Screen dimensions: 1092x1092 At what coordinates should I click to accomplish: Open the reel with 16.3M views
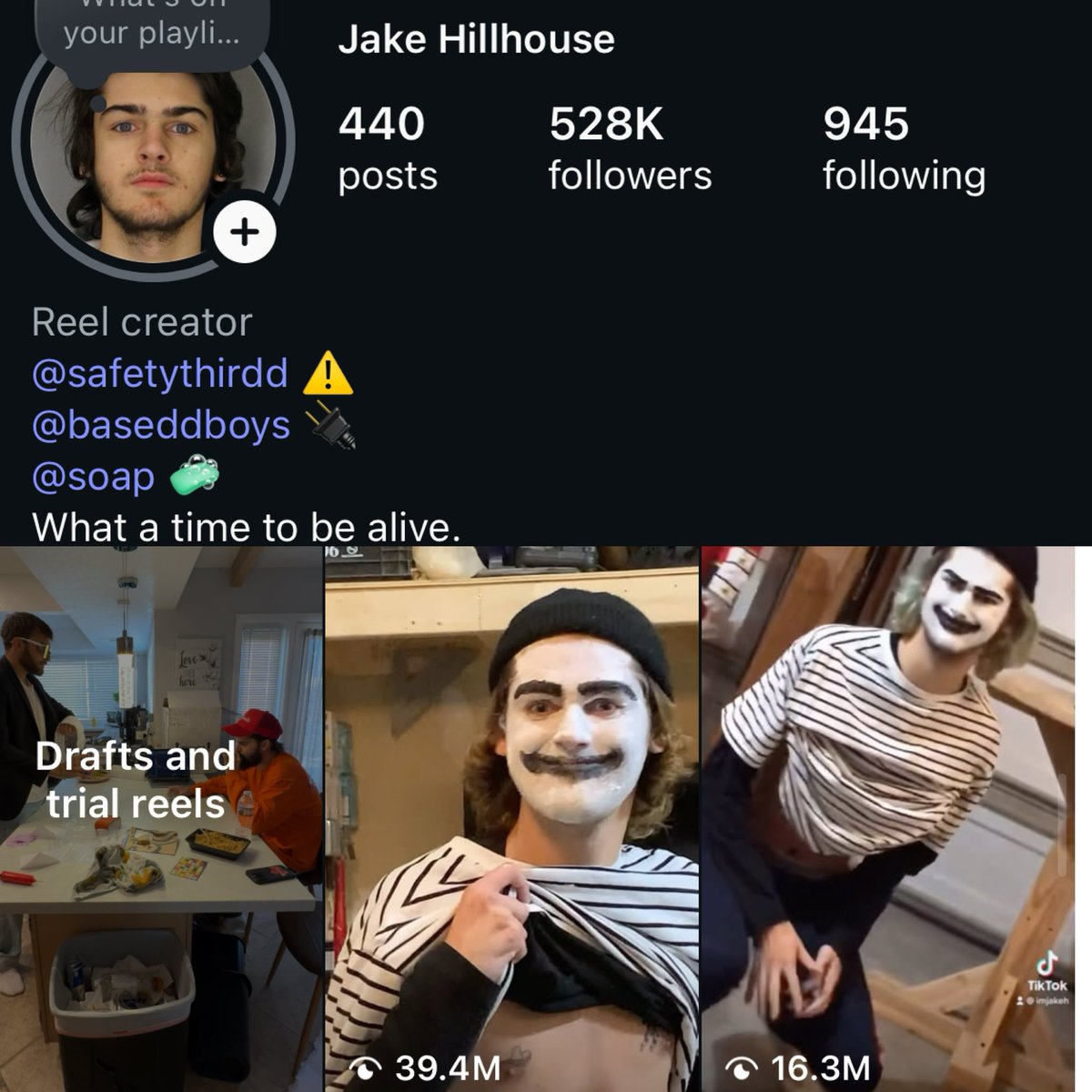tap(896, 819)
